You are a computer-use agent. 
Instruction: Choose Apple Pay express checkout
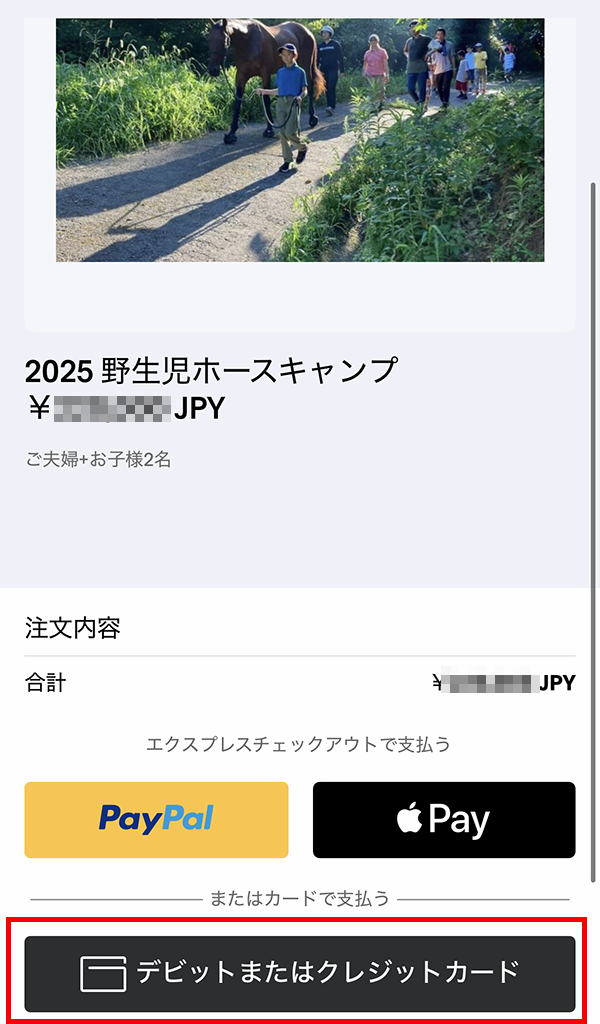pos(444,820)
